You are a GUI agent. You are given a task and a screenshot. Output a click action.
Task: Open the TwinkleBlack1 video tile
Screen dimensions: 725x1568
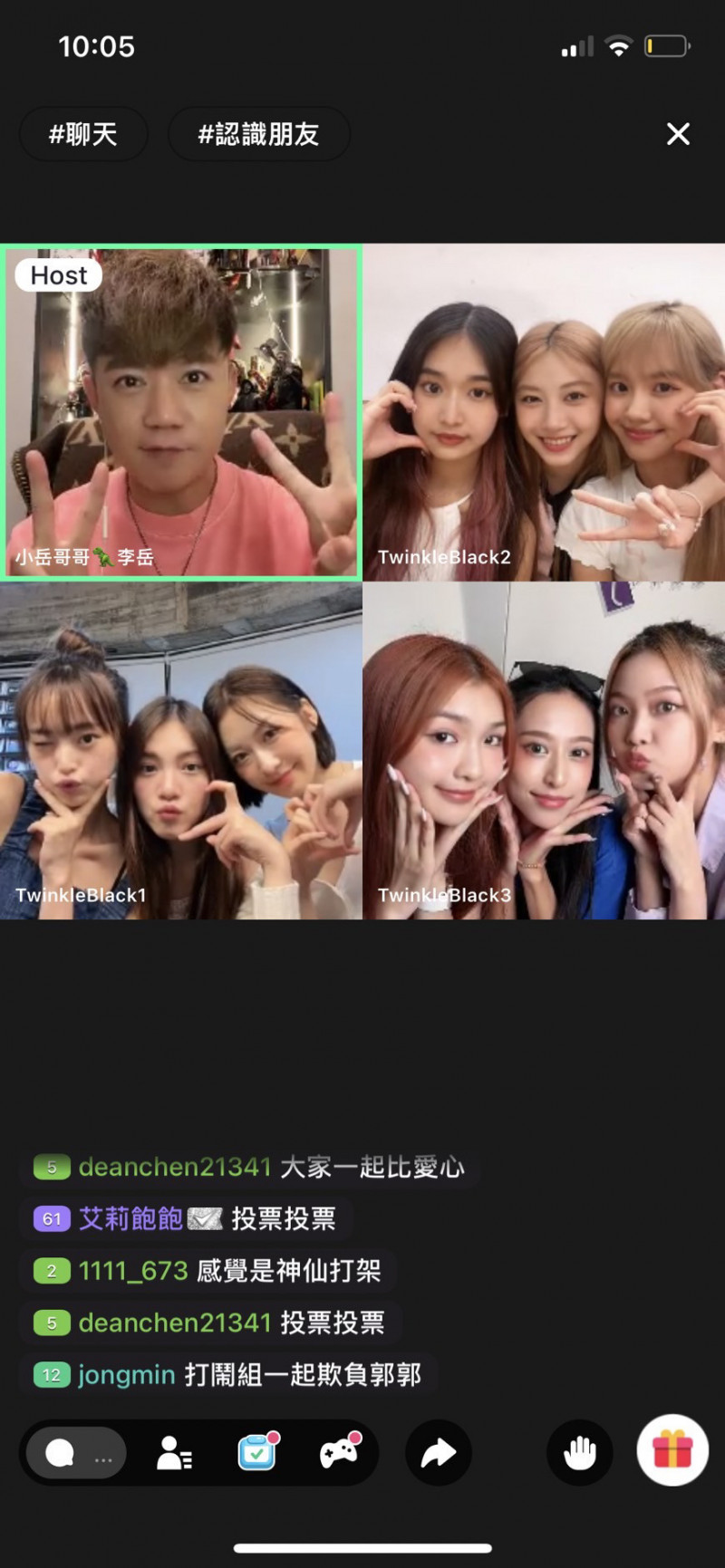click(181, 751)
